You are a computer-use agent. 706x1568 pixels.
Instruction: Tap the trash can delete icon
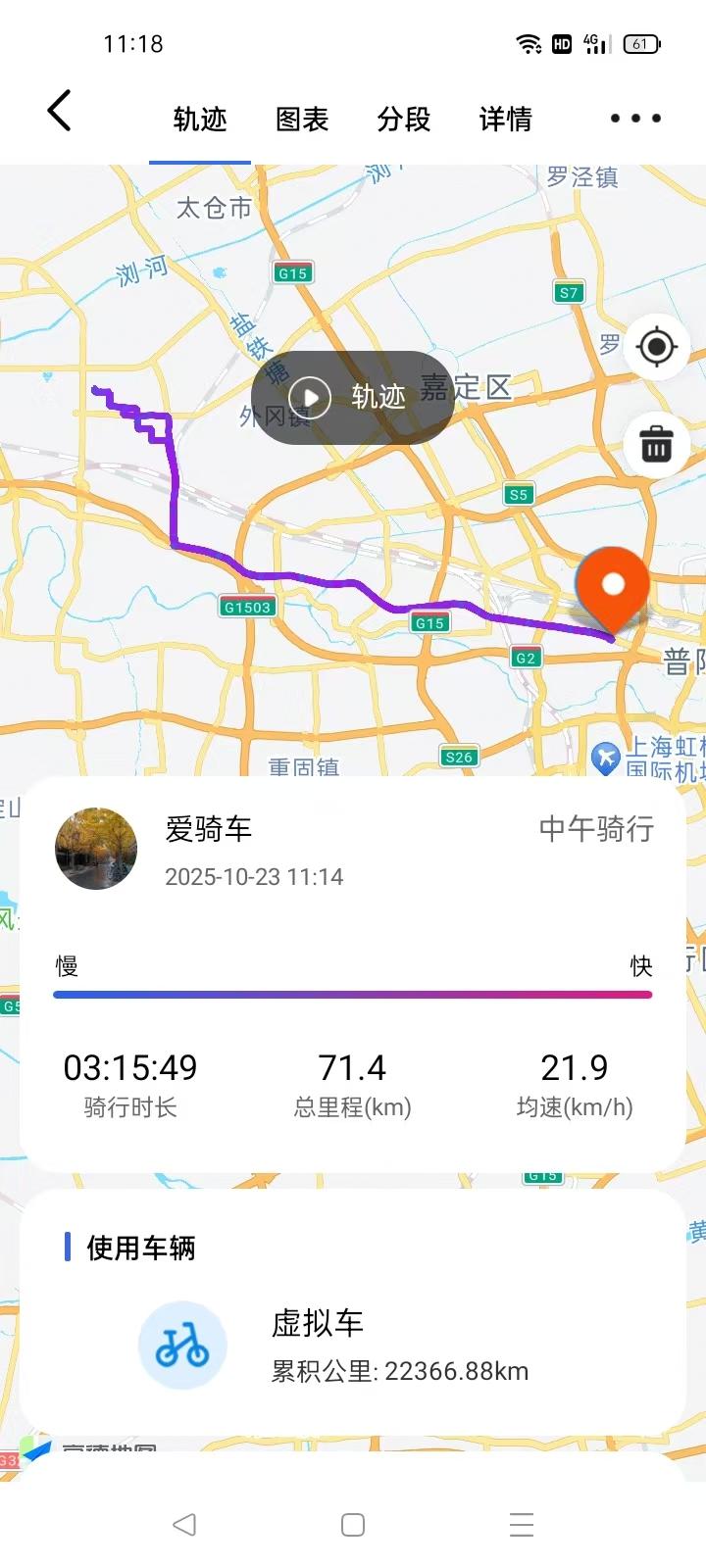(656, 444)
